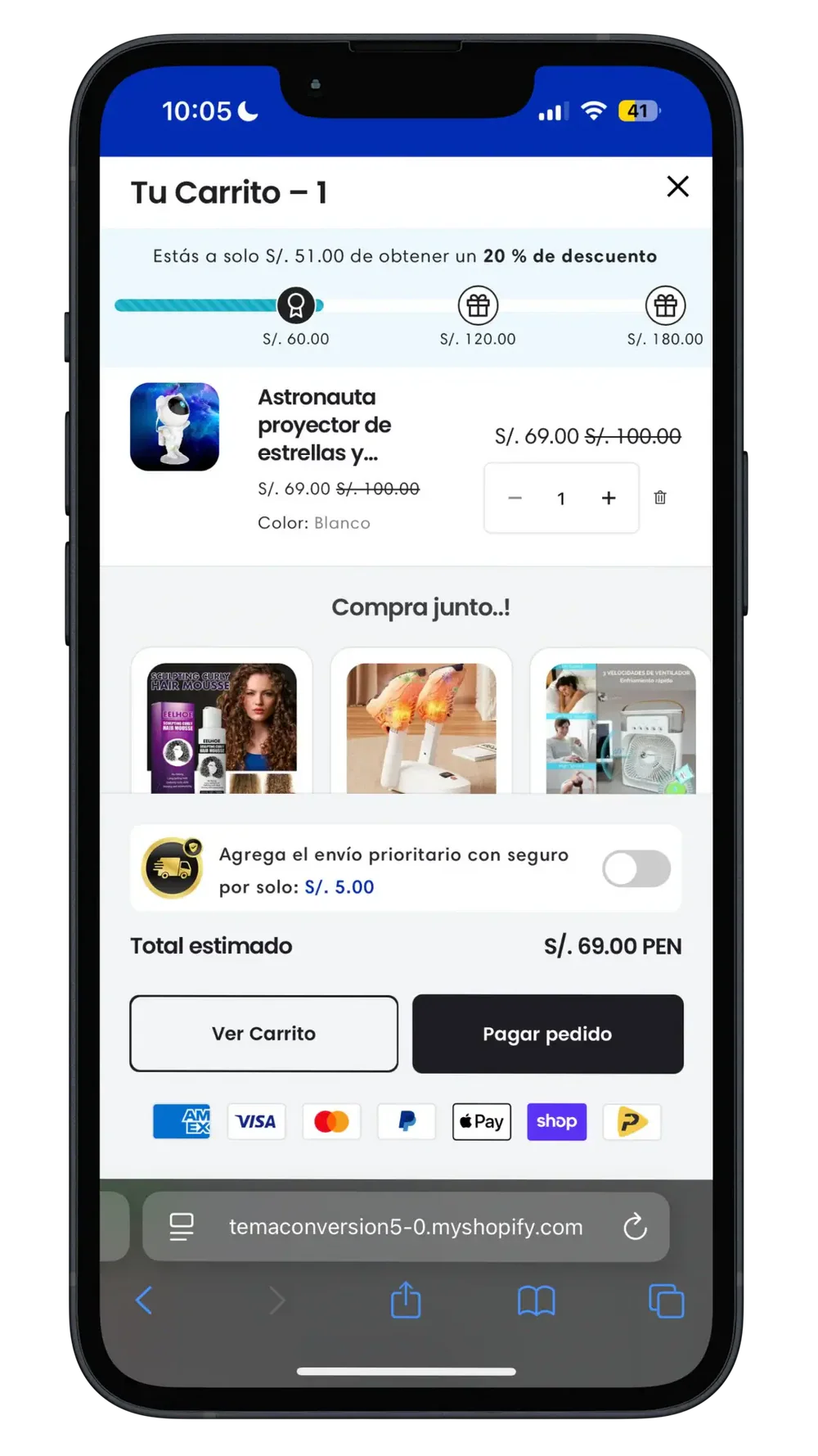The height and width of the screenshot is (1456, 818).
Task: Increase the Astronauta projector quantity
Action: [x=609, y=498]
